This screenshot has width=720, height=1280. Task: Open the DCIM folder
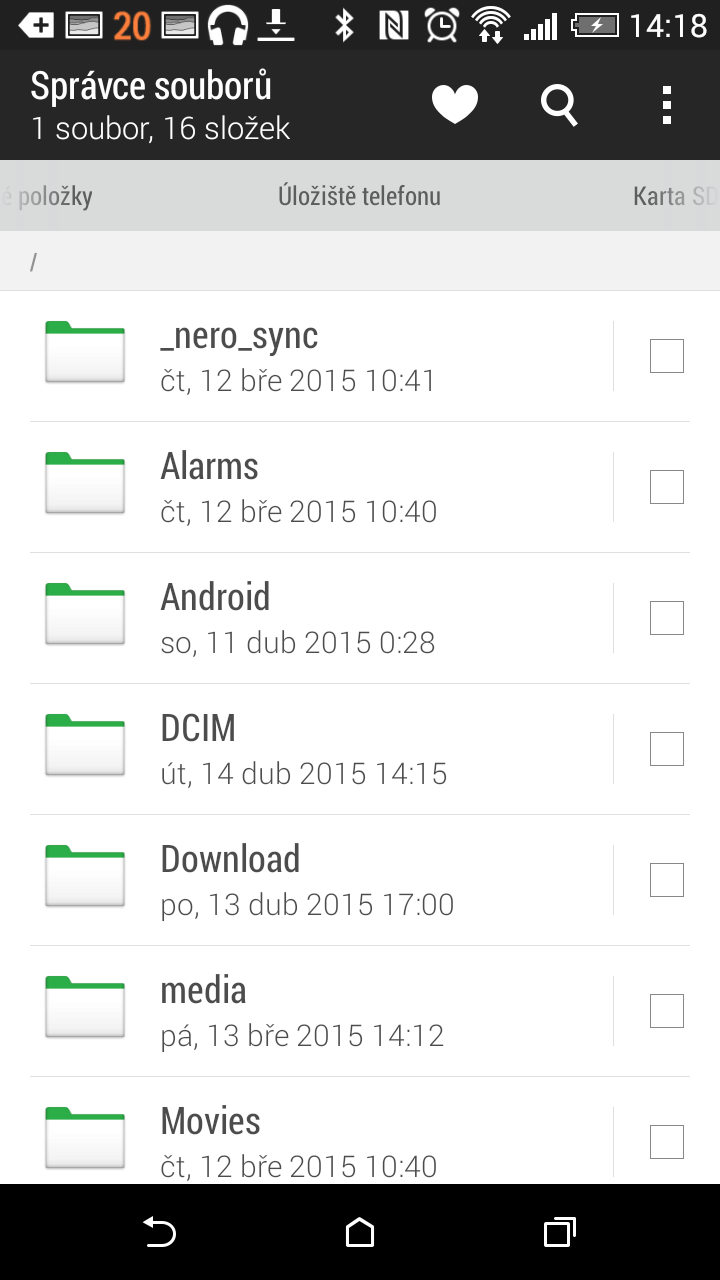(320, 749)
